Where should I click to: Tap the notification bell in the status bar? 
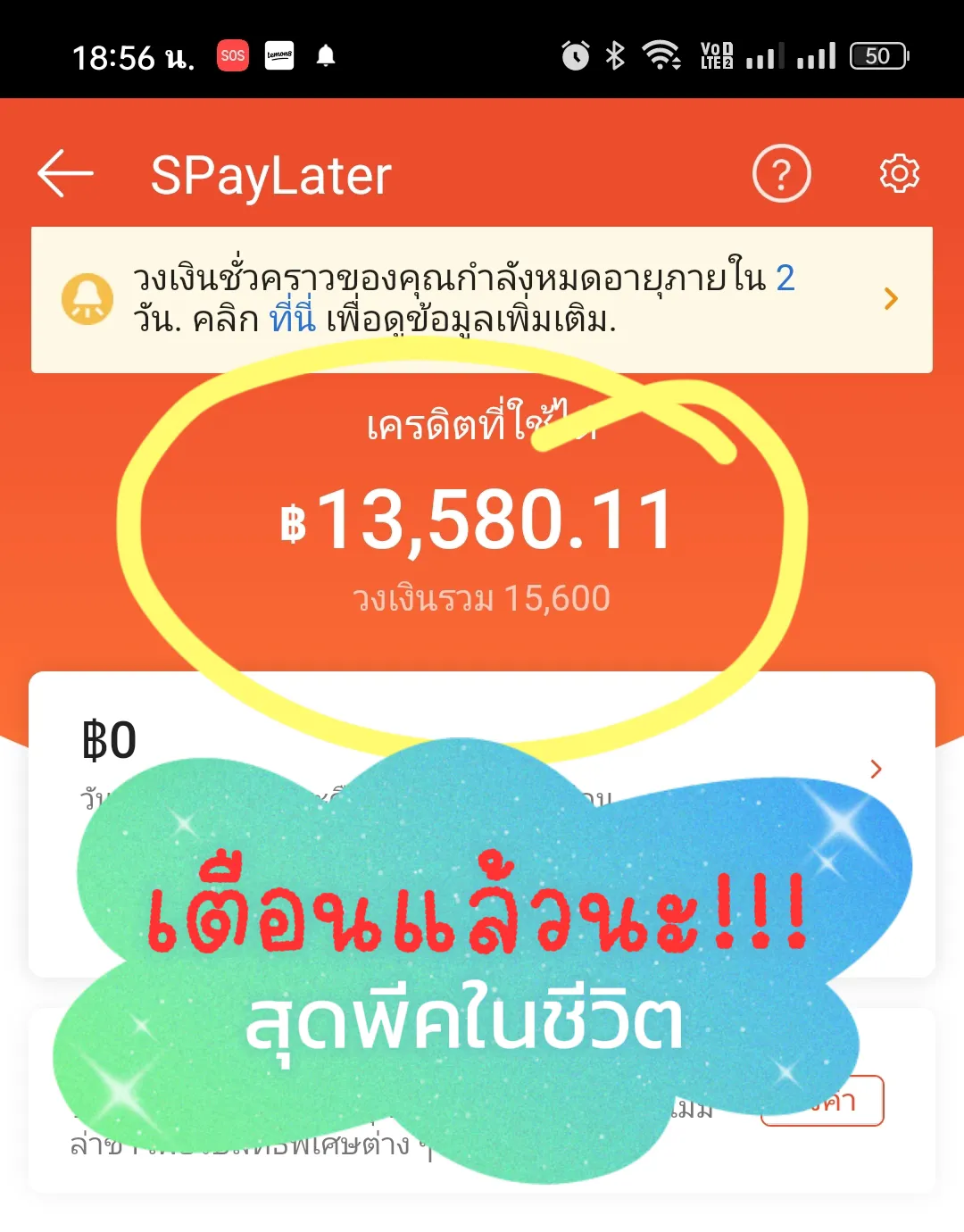point(324,55)
